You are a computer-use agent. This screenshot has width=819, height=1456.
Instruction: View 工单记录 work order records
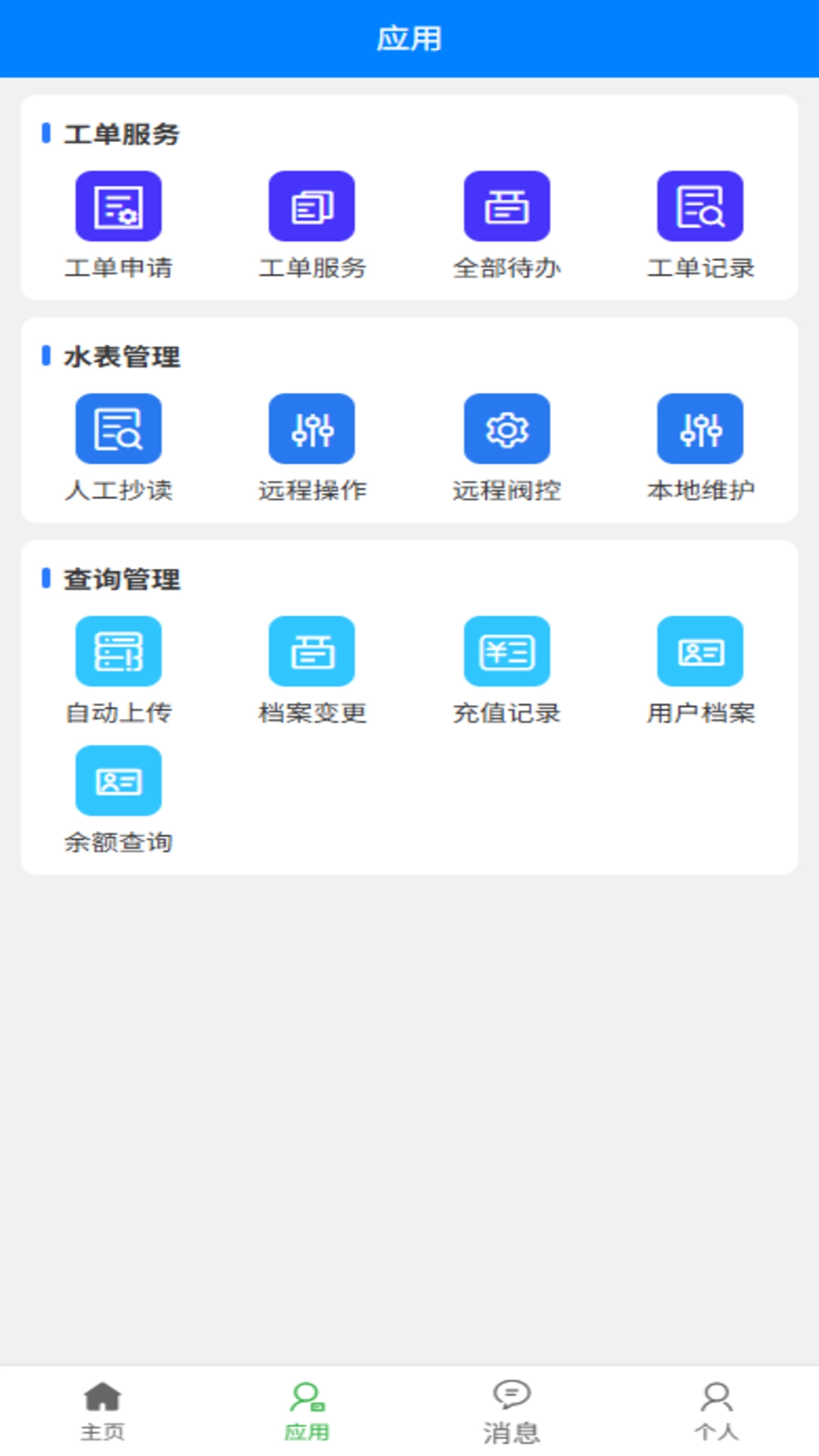coord(701,206)
